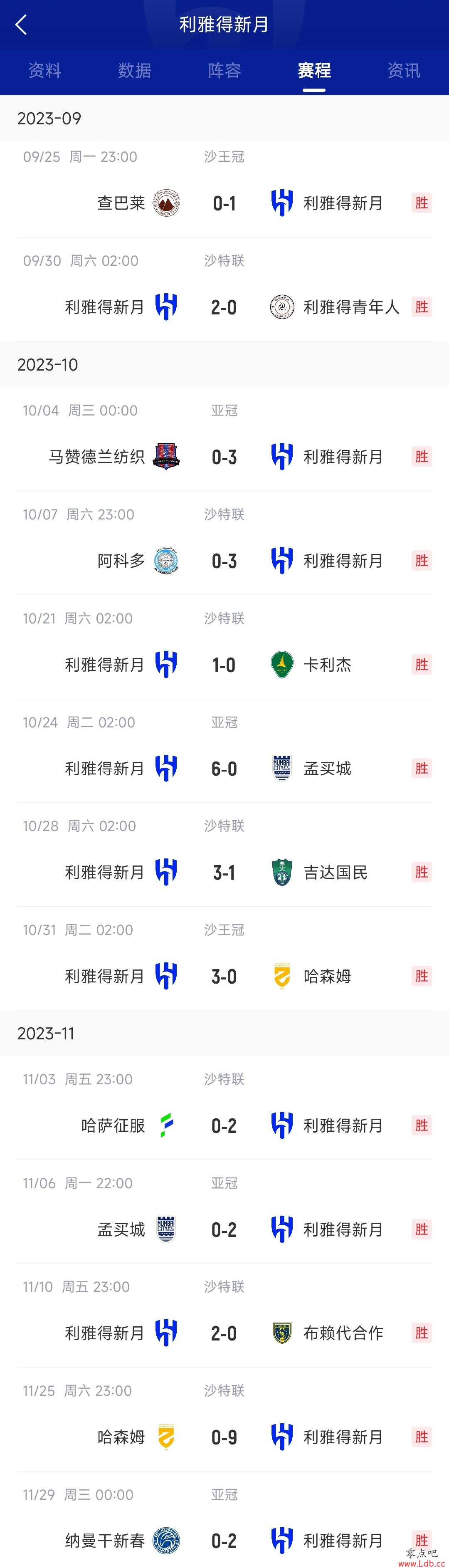Open the 阿科多 0-3 match details
Viewport: 449px width, 1568px height.
tap(224, 561)
